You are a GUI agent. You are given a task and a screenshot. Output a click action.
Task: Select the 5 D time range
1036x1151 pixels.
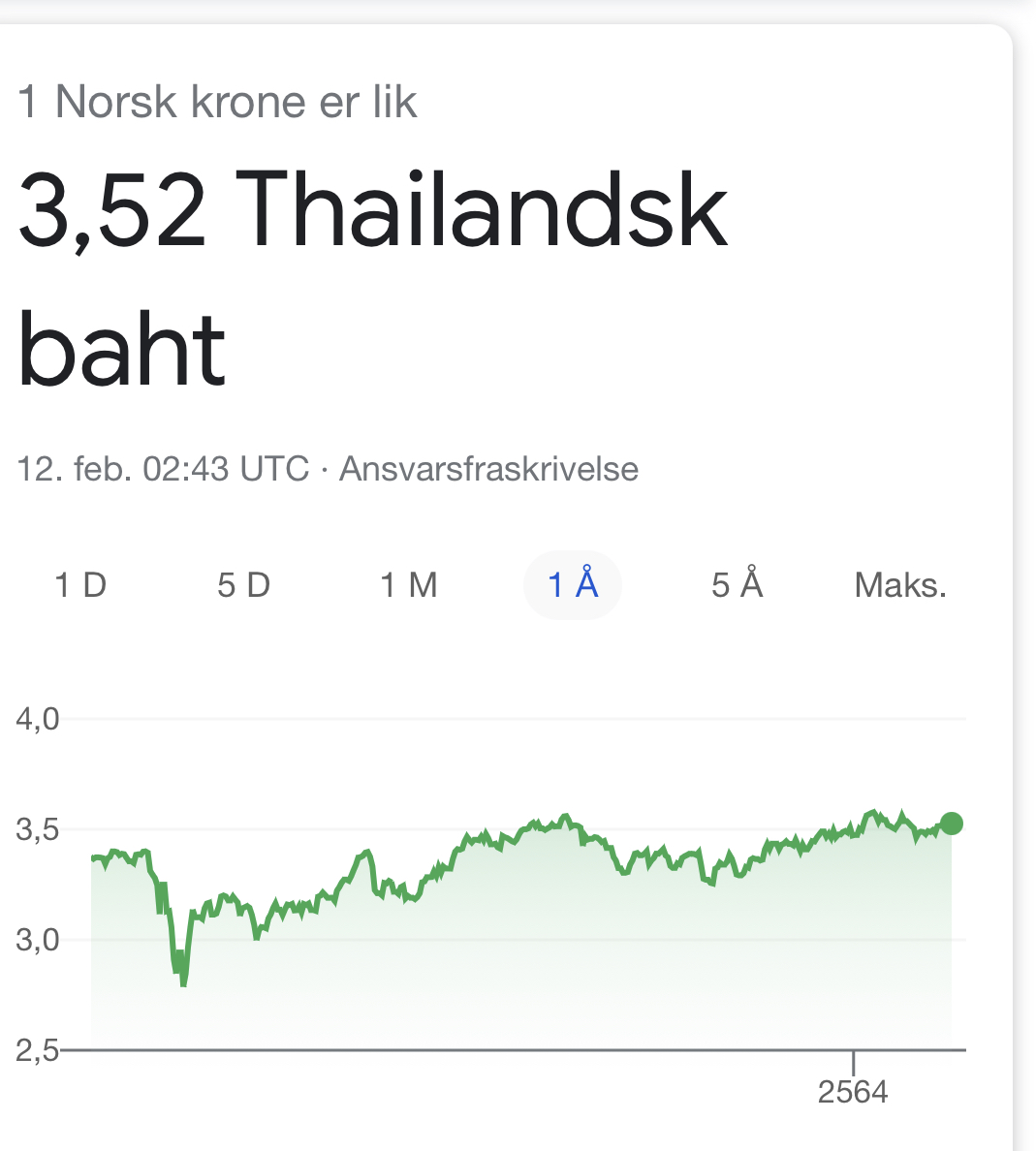coord(243,585)
